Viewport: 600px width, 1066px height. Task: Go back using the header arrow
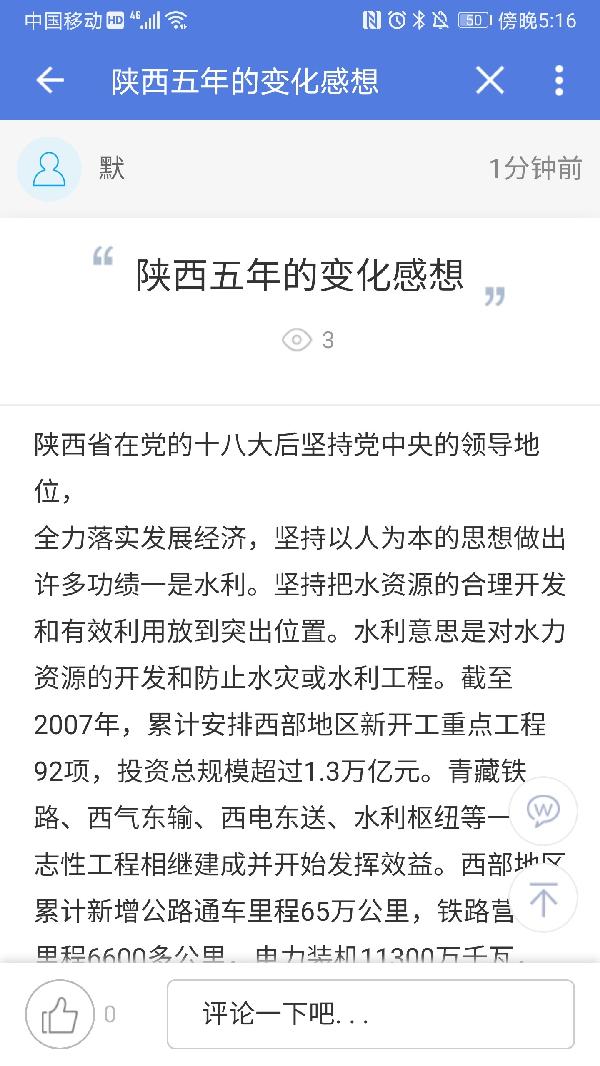pos(49,81)
